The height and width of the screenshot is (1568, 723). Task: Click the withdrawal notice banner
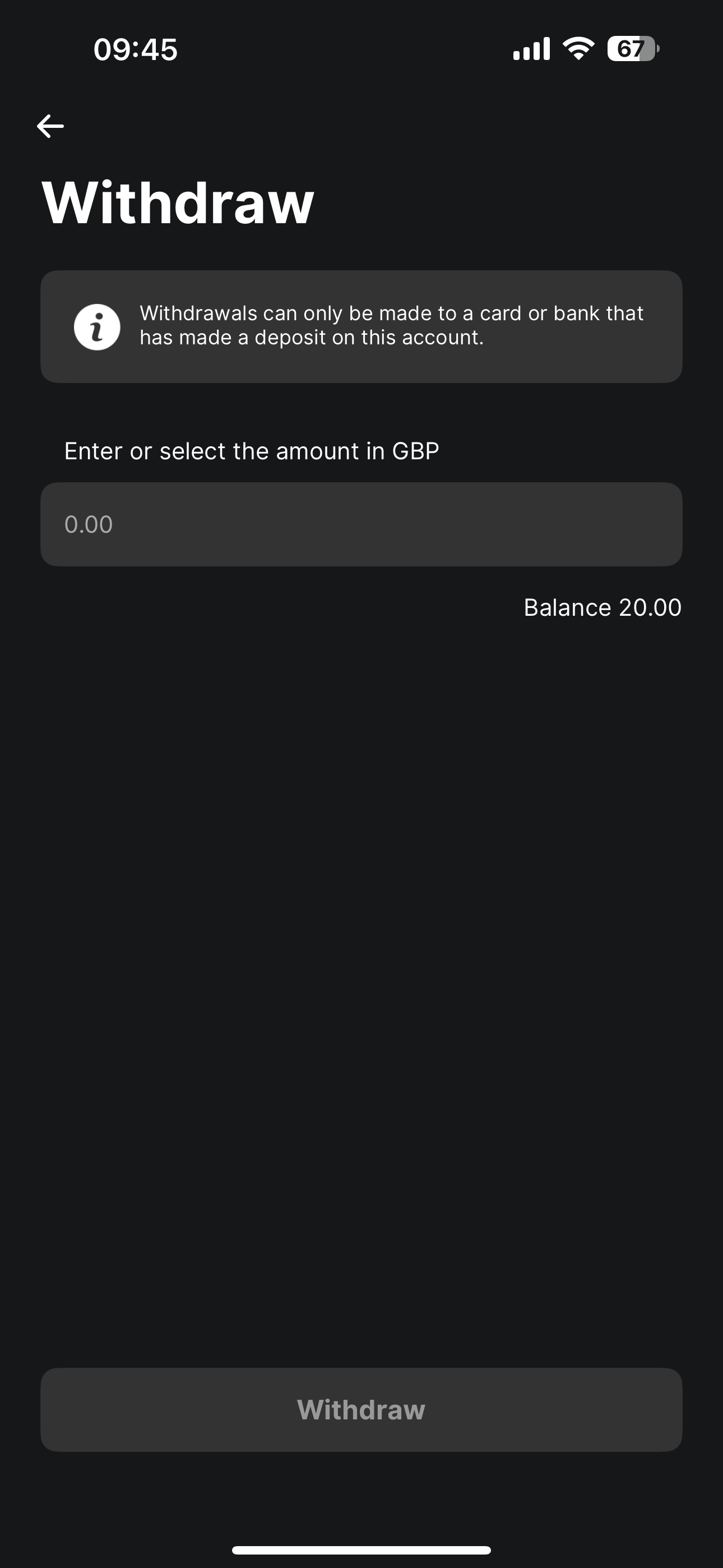361,327
